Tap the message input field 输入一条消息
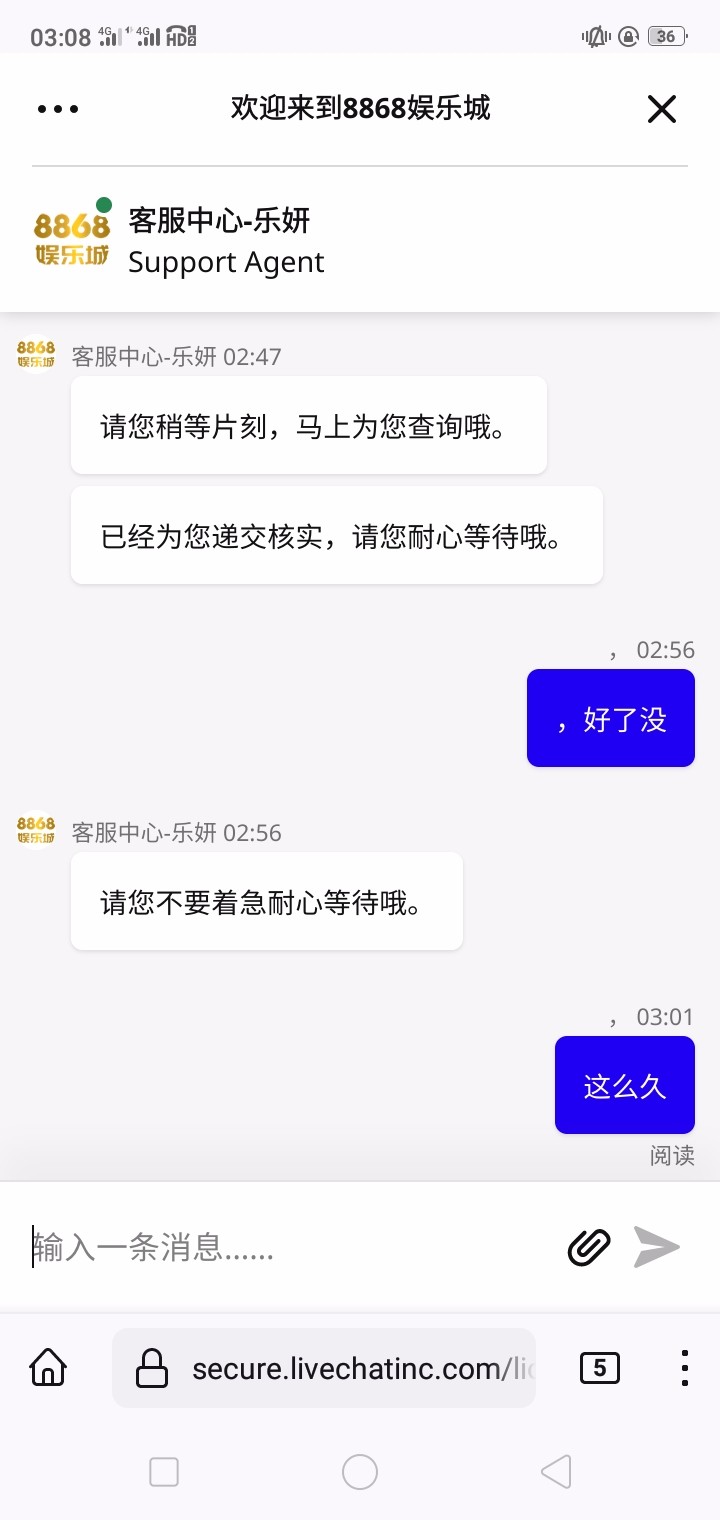The height and width of the screenshot is (1520, 720). [200, 1246]
